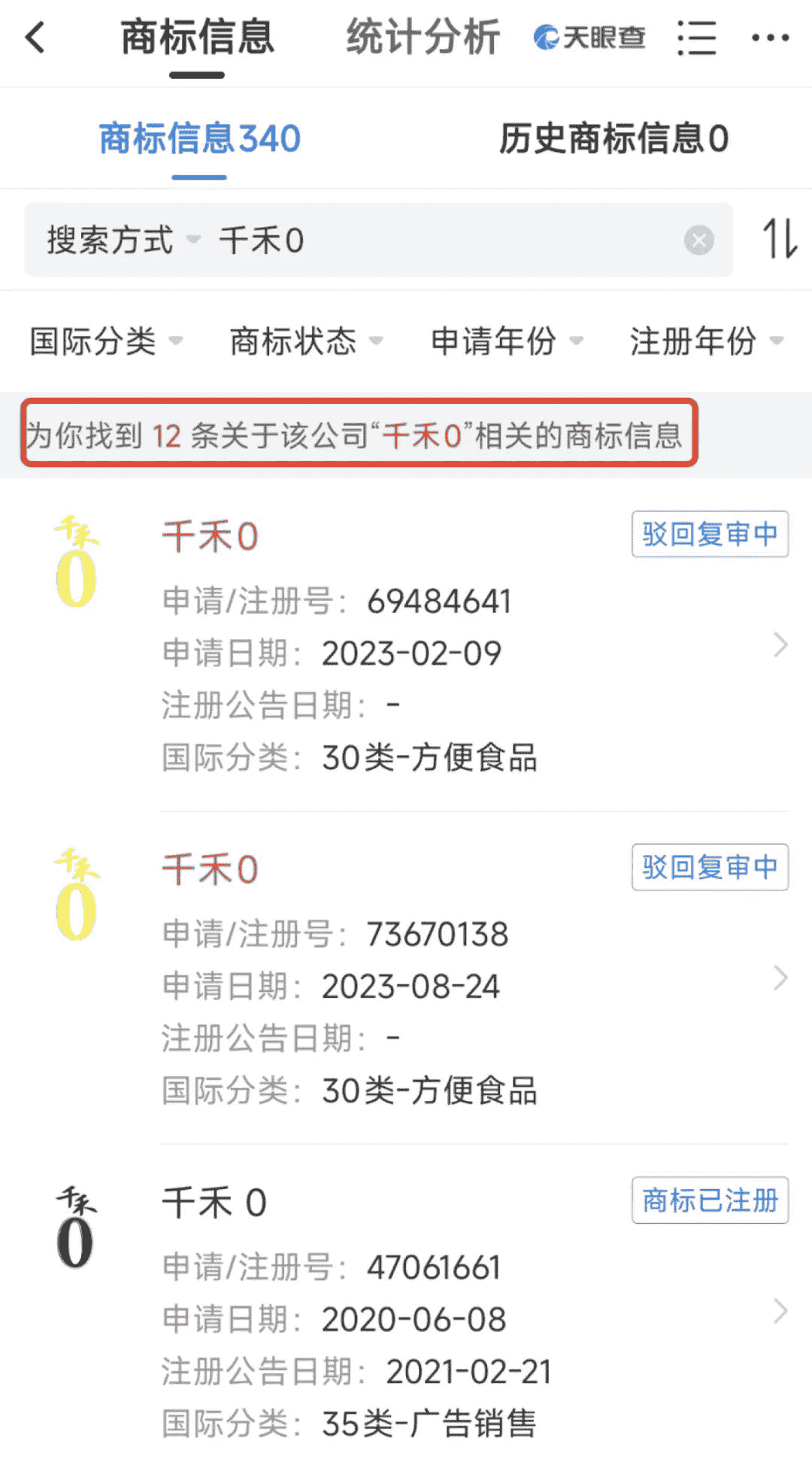Open the three-dot overflow menu
This screenshot has width=812, height=1465.
(771, 38)
